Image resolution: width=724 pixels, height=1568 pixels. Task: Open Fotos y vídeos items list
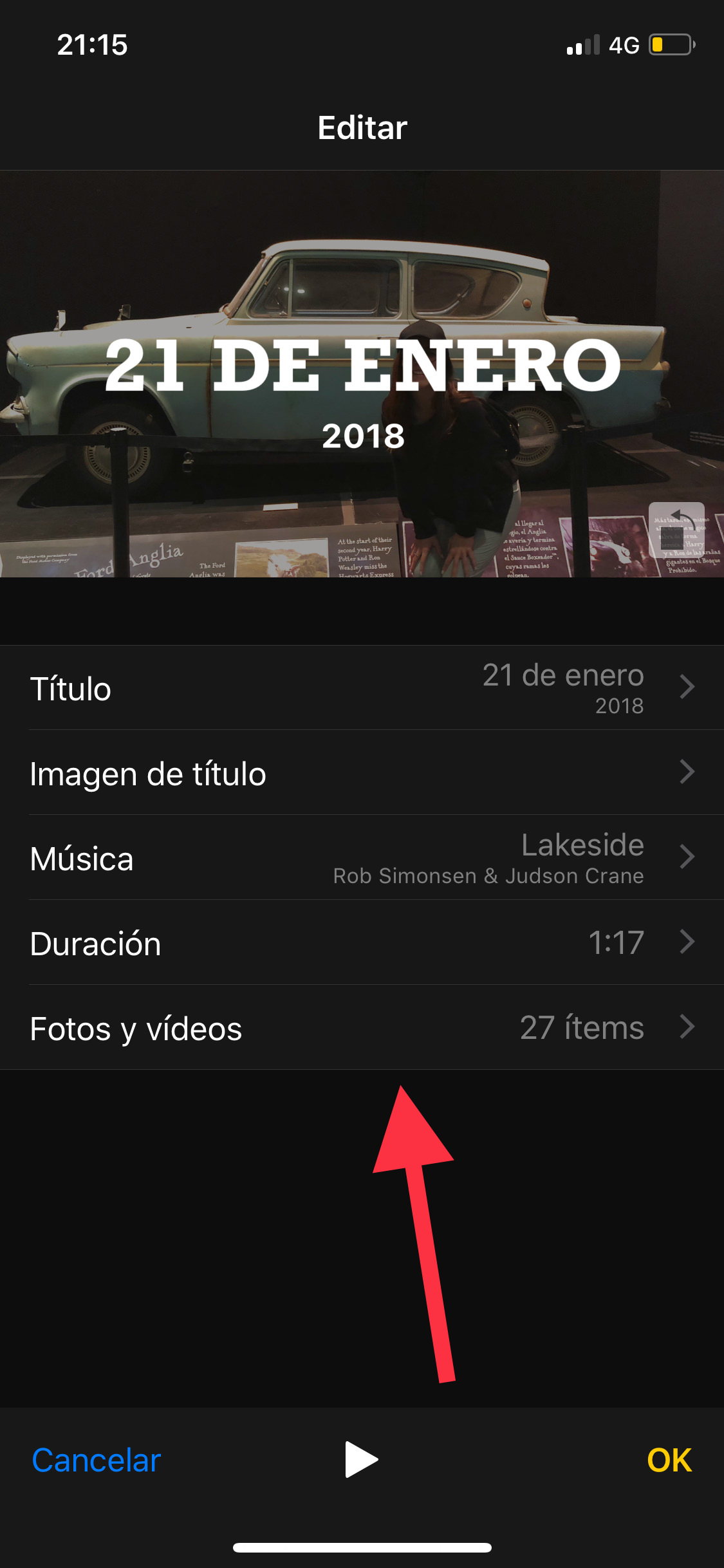[362, 1028]
